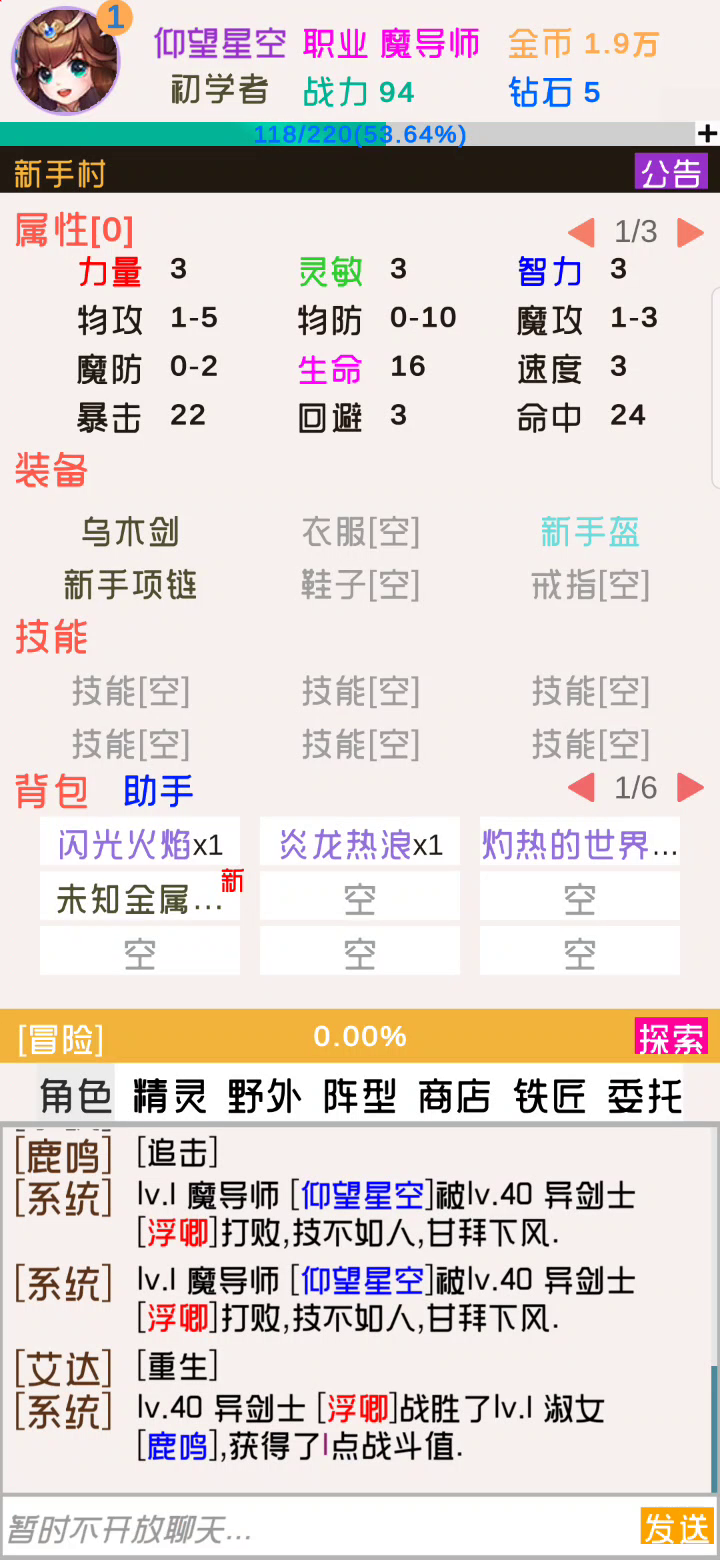Switch to the 野外 tab

click(x=264, y=1095)
